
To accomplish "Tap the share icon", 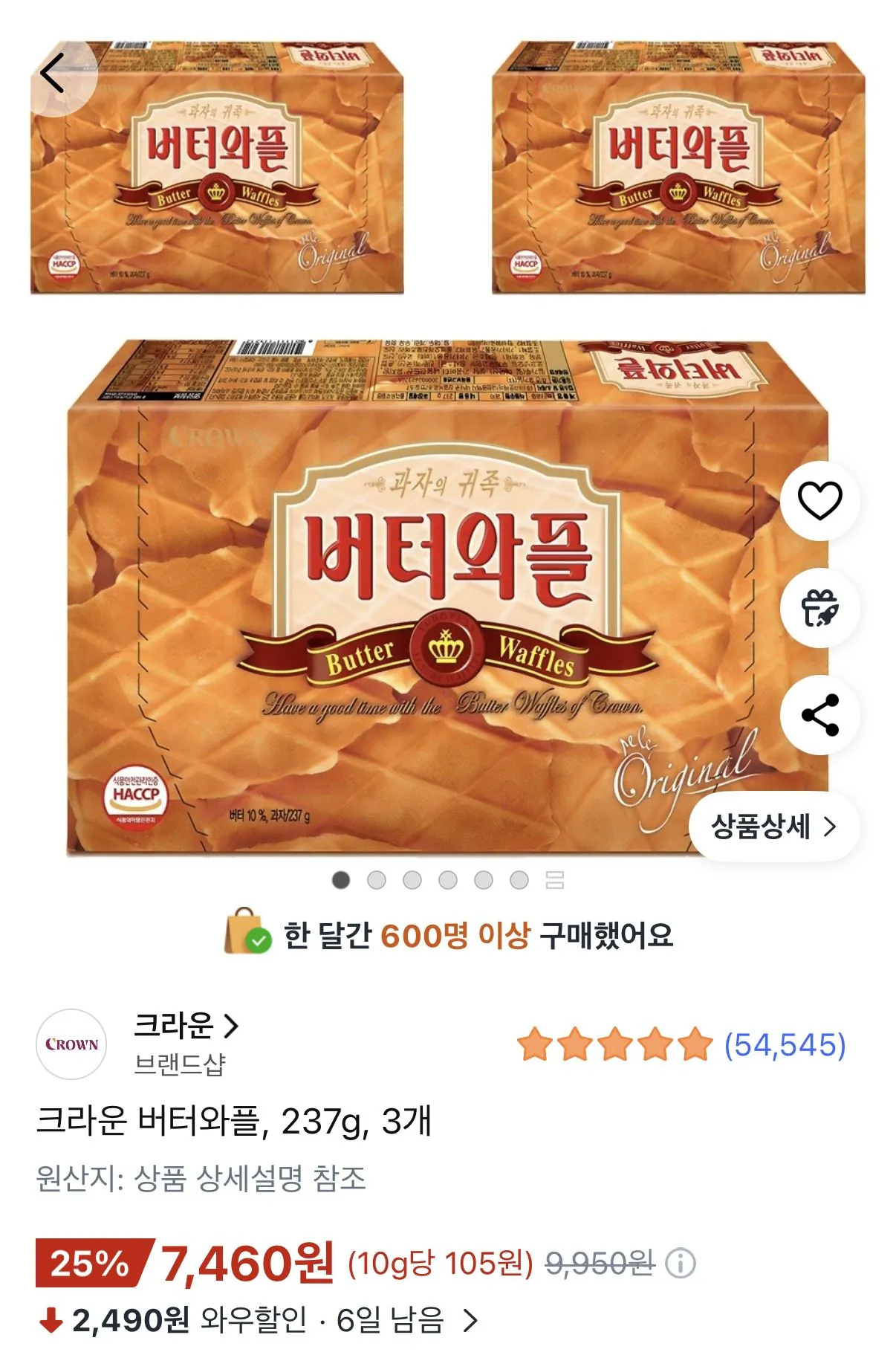I will [819, 716].
